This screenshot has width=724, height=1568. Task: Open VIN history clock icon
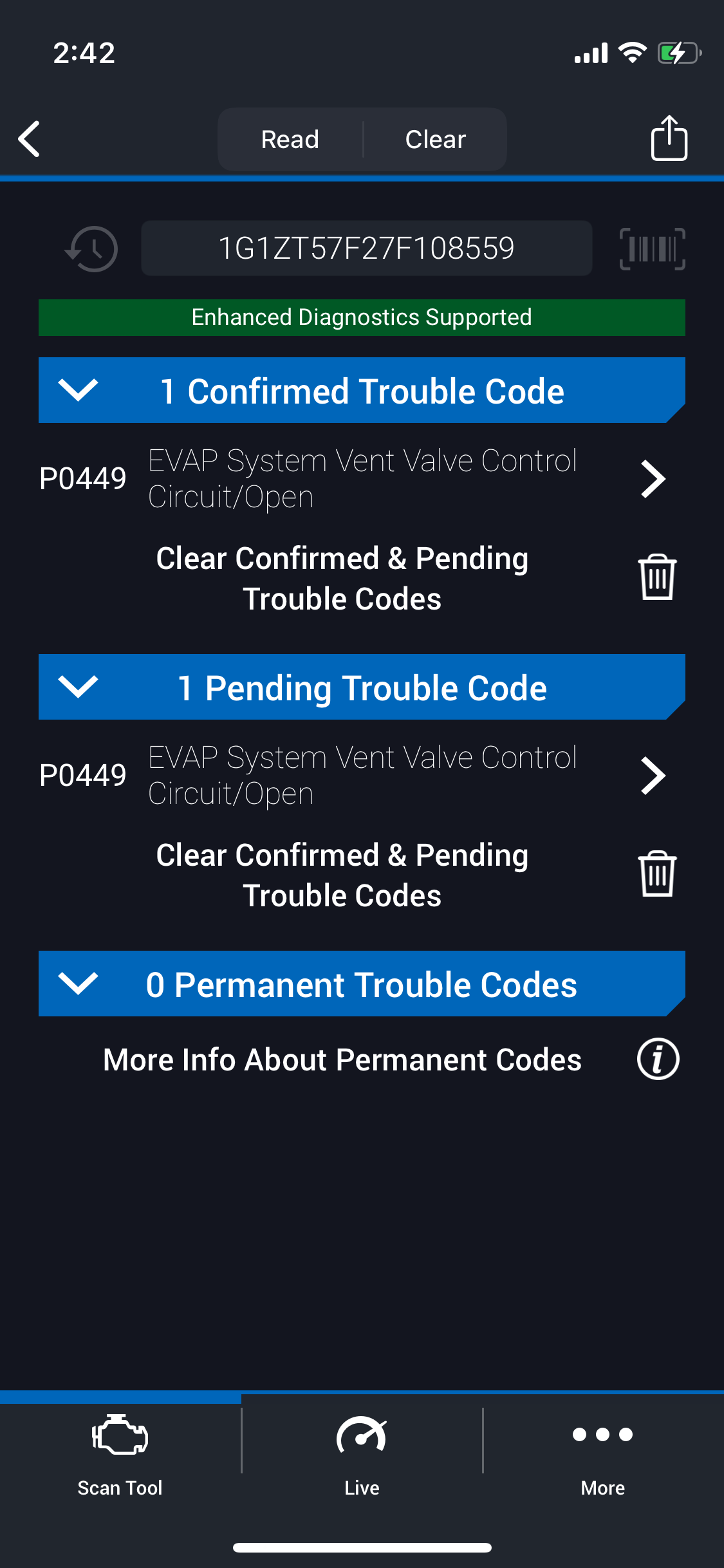(x=92, y=248)
